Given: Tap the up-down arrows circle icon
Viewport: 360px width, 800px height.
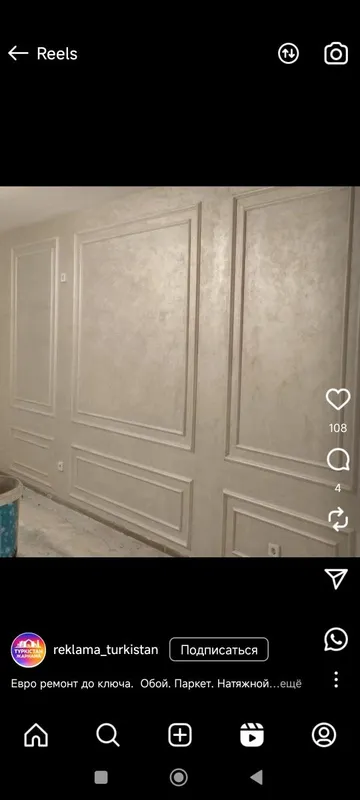Looking at the screenshot, I should [x=288, y=54].
